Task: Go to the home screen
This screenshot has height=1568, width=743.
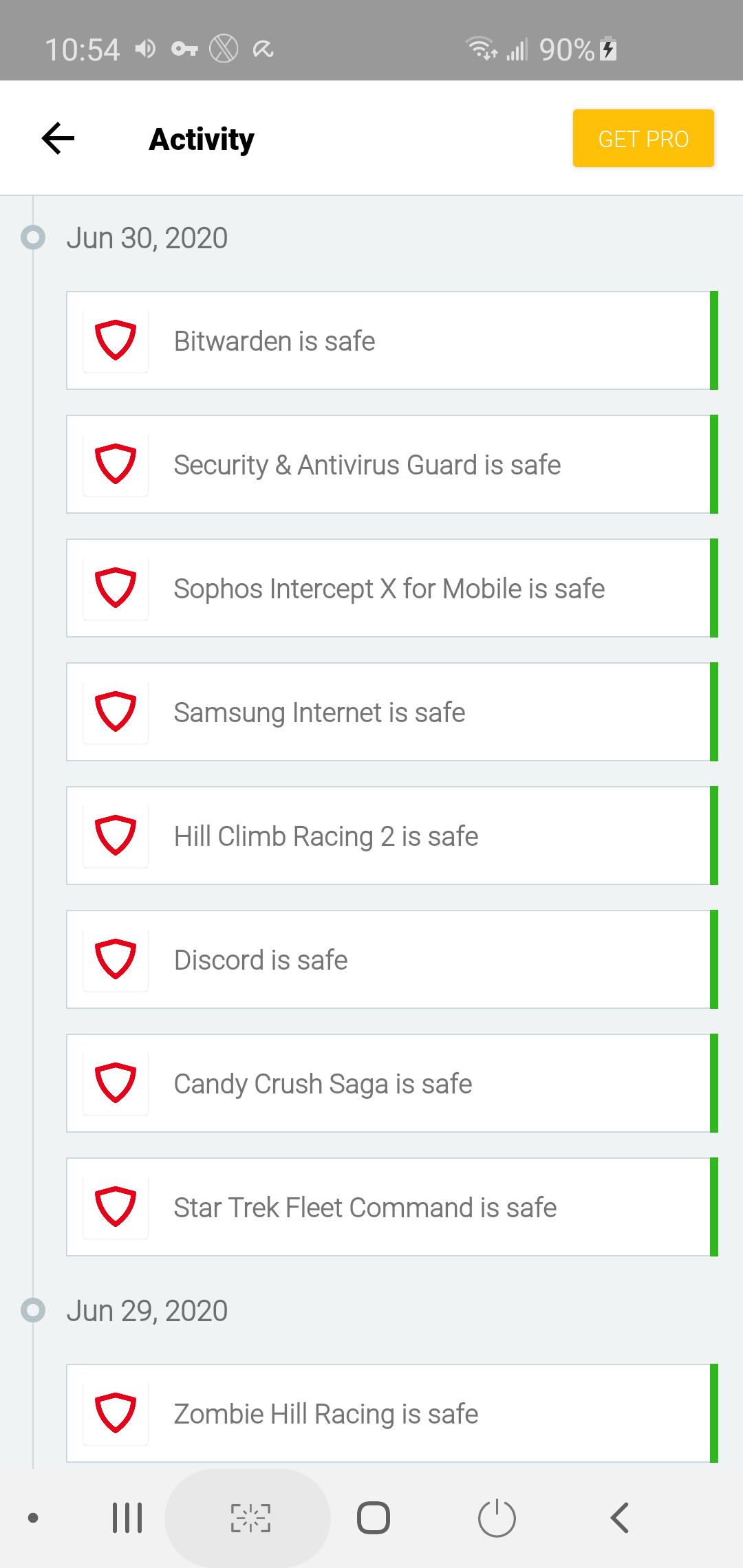Action: coord(374,1518)
